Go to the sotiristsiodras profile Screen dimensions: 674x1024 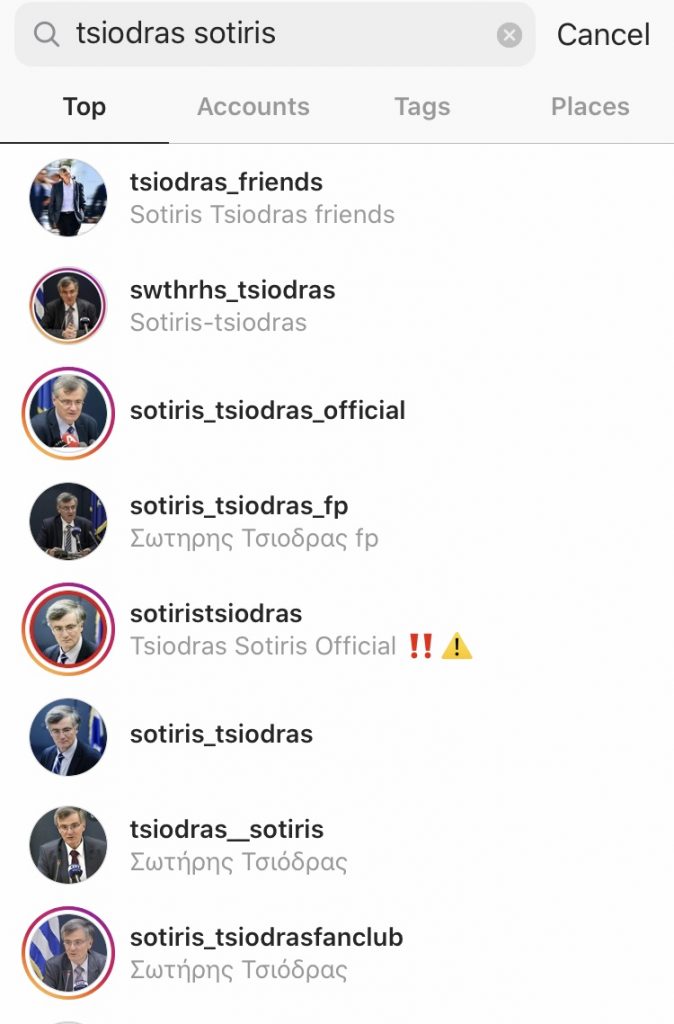click(216, 629)
